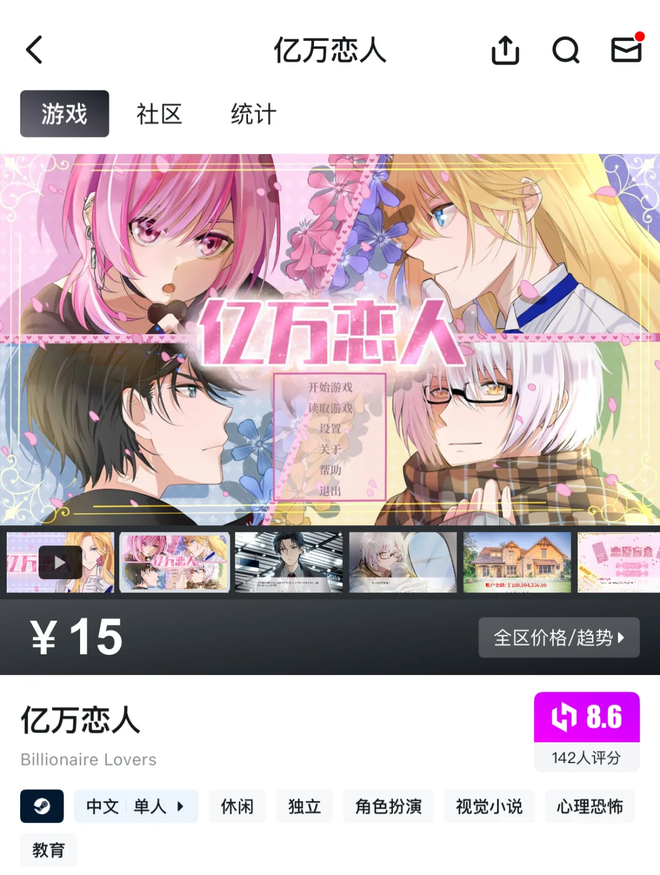Select the 视觉小说 tag
Screen dimensions: 660x875
[489, 806]
